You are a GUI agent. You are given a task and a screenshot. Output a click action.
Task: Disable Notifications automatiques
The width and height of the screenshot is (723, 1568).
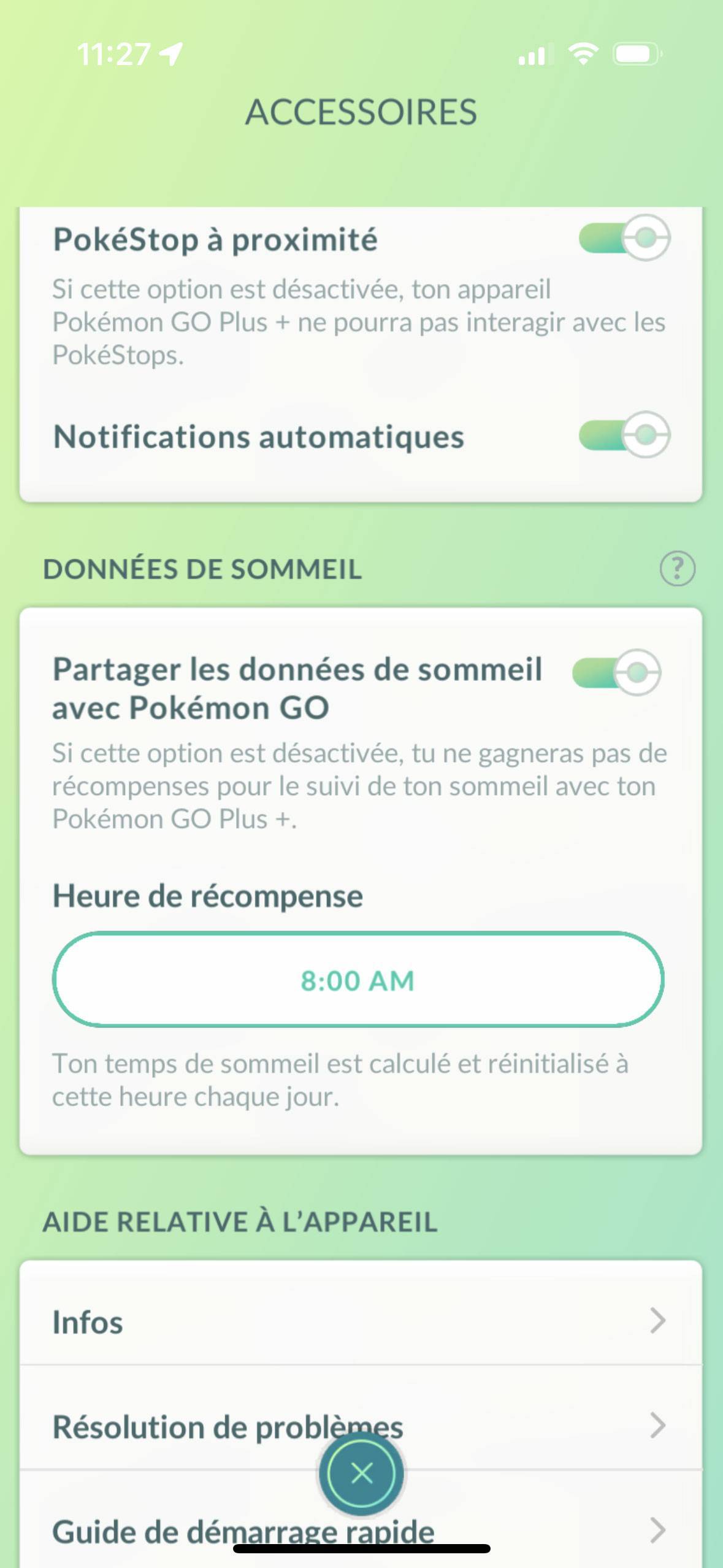(x=624, y=435)
